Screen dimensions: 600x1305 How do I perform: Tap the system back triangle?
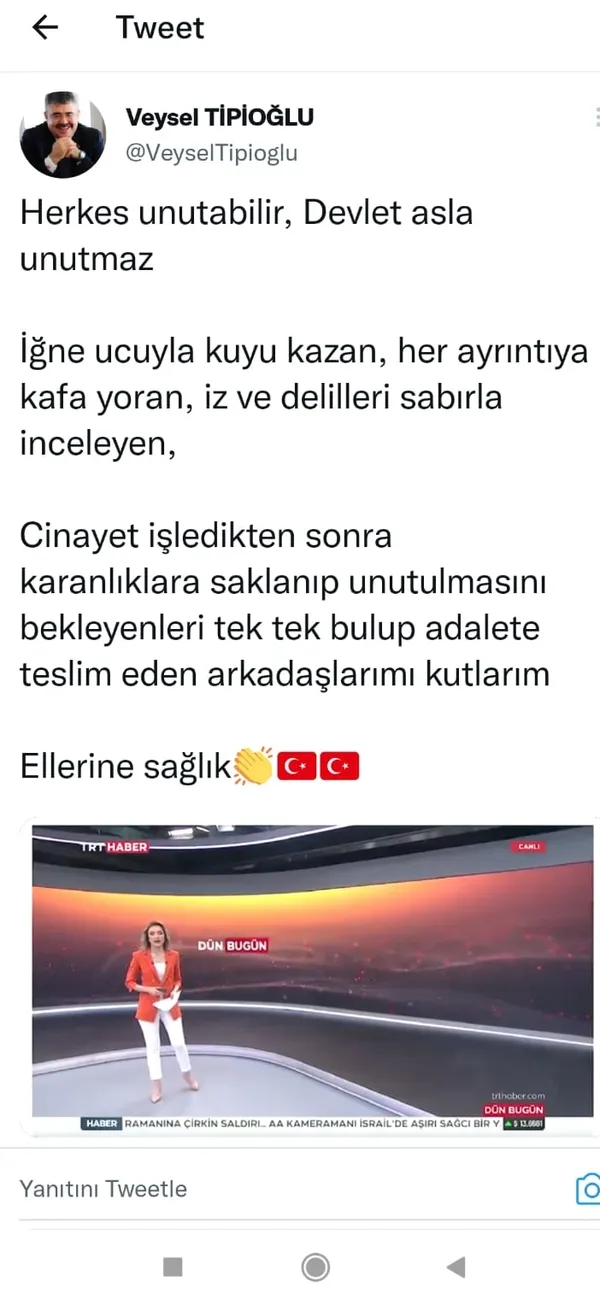pos(456,1267)
